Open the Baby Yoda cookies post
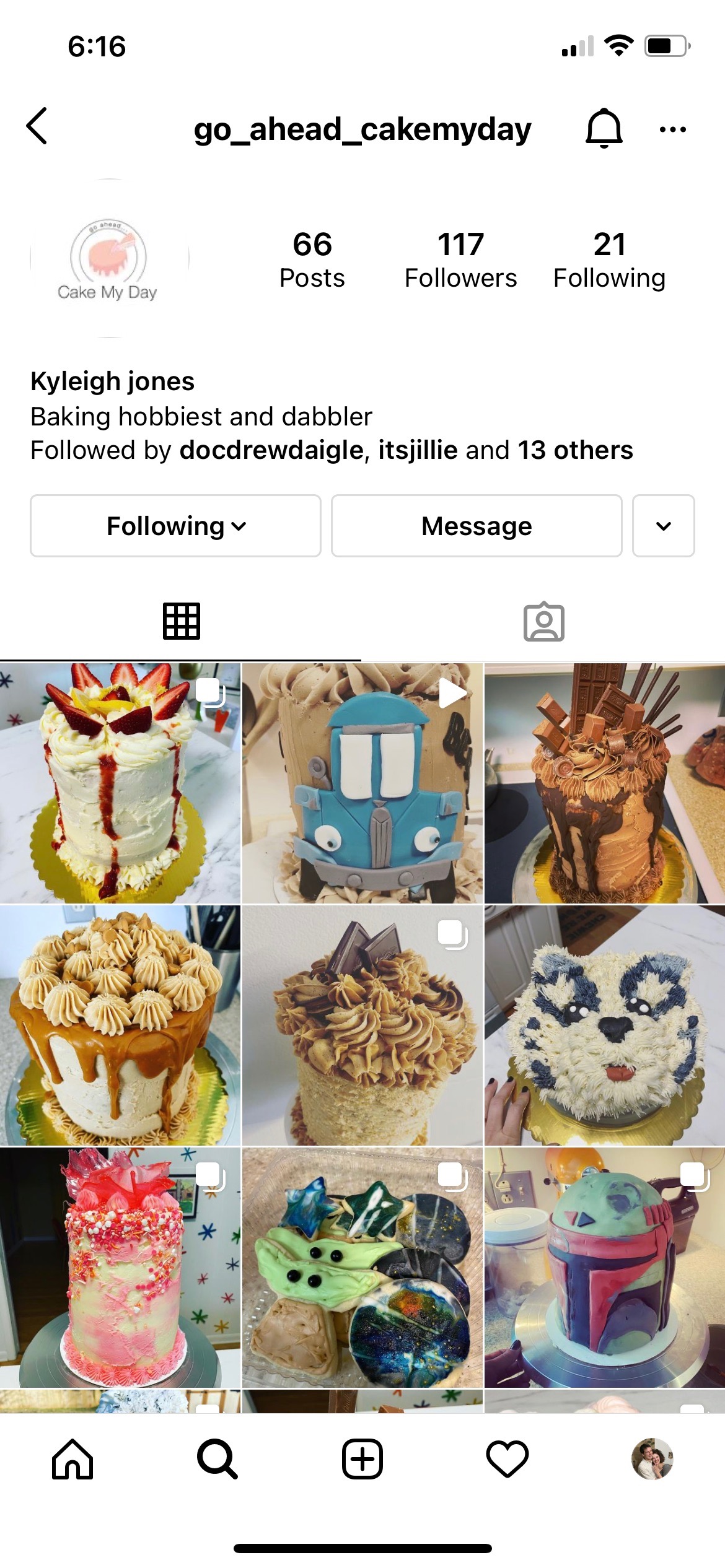This screenshot has height=1568, width=725. coord(362,1267)
